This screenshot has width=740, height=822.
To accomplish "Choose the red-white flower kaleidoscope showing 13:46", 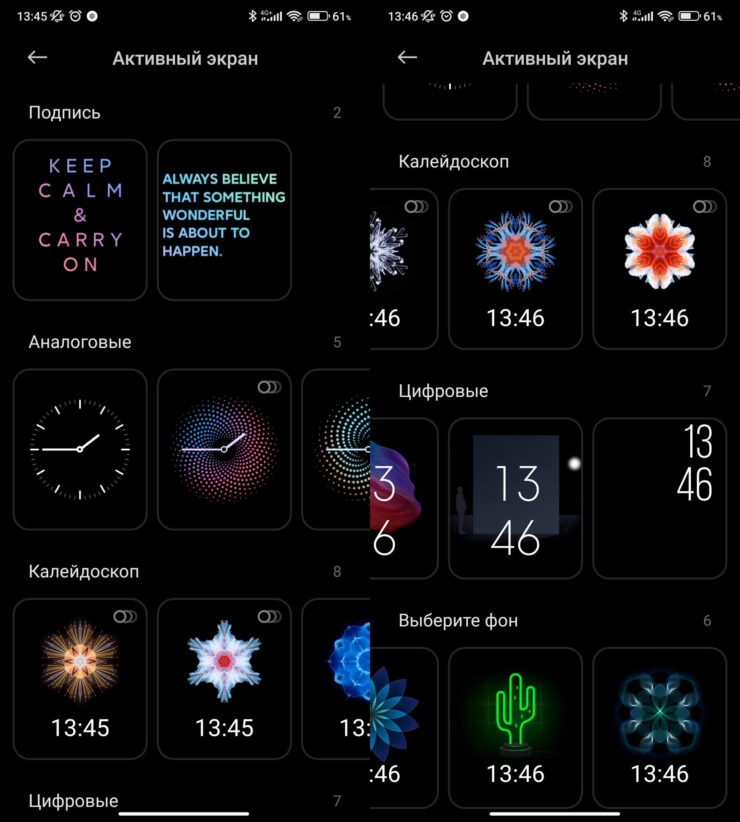I will click(659, 268).
